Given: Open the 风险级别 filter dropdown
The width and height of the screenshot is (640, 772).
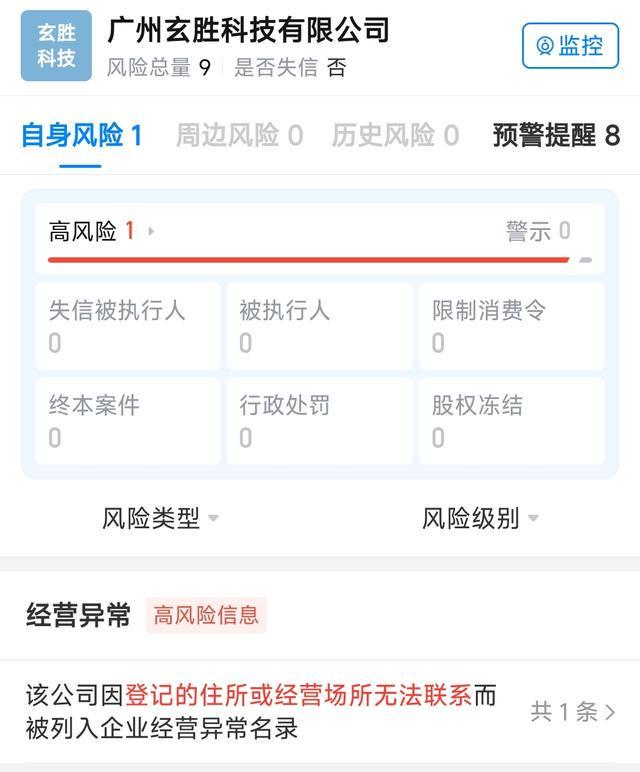Looking at the screenshot, I should (x=480, y=518).
